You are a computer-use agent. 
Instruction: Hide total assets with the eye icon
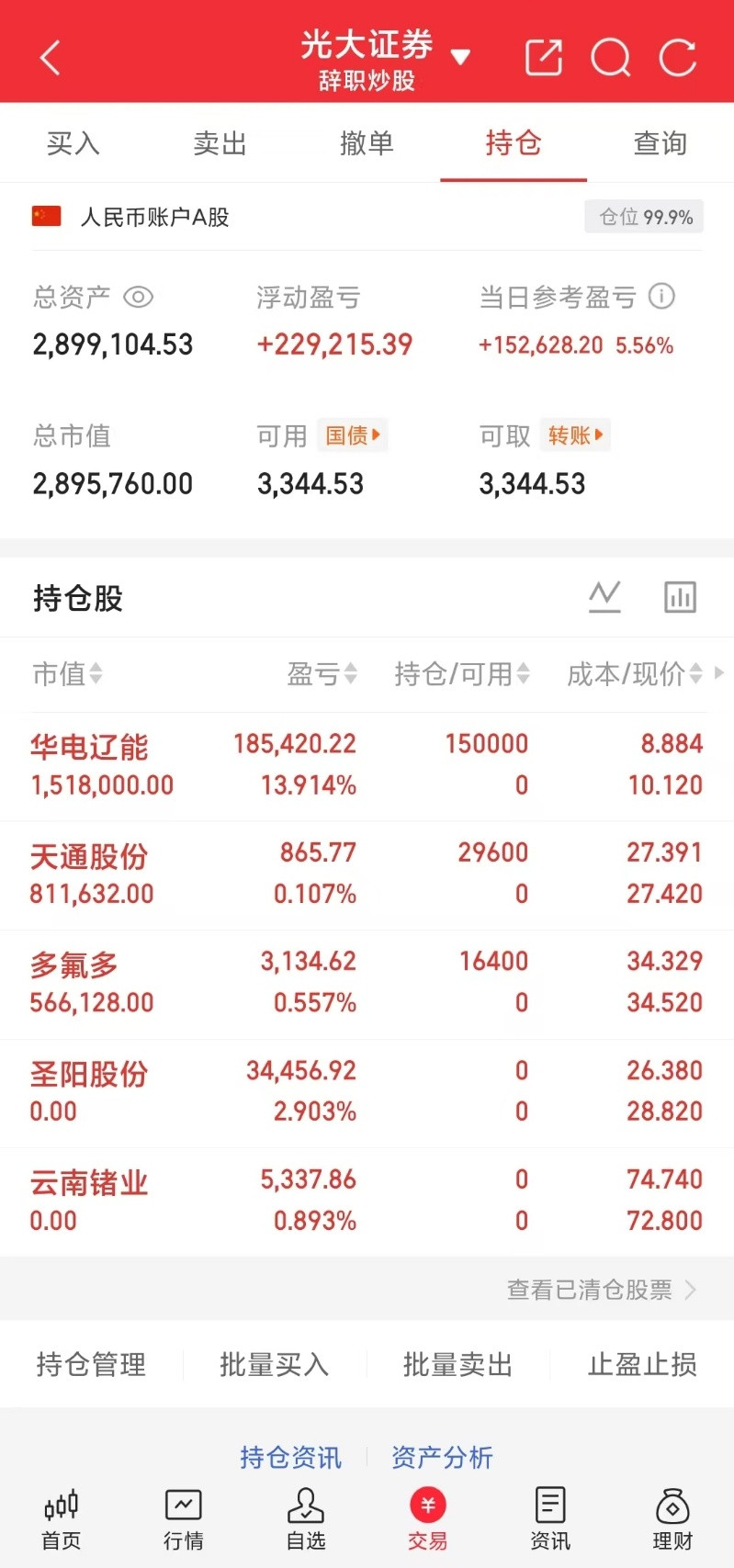[139, 297]
